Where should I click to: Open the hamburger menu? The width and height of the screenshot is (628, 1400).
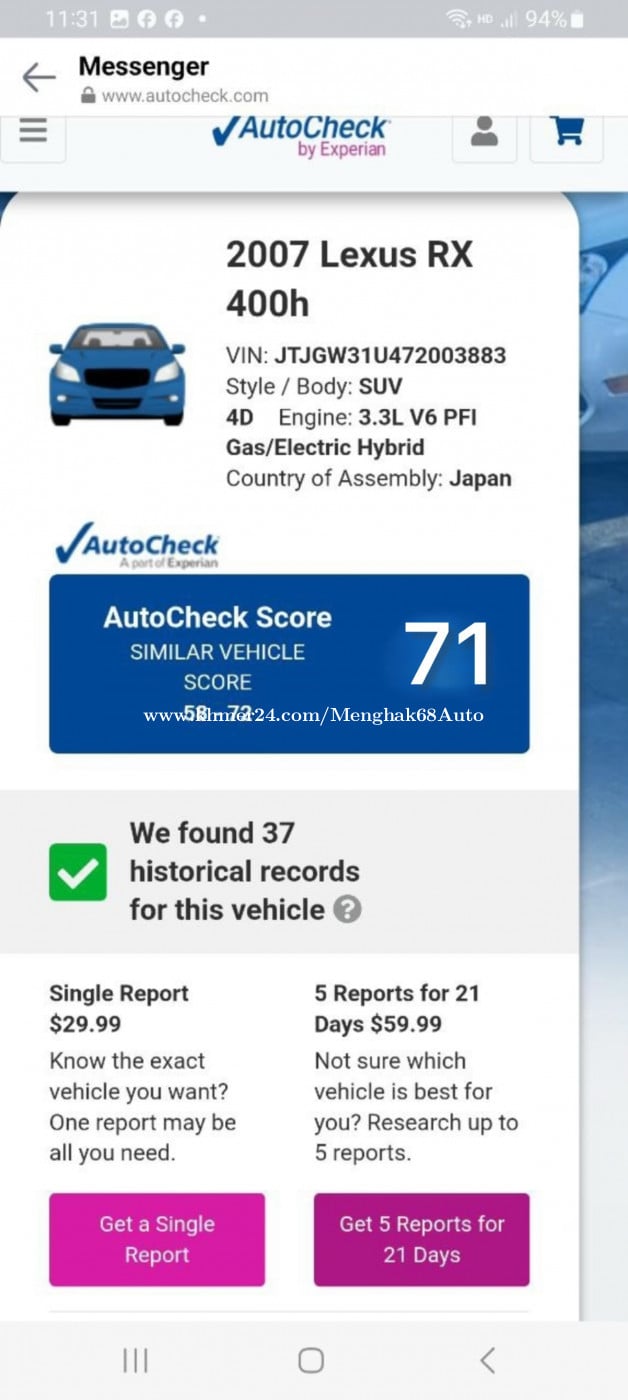(33, 133)
